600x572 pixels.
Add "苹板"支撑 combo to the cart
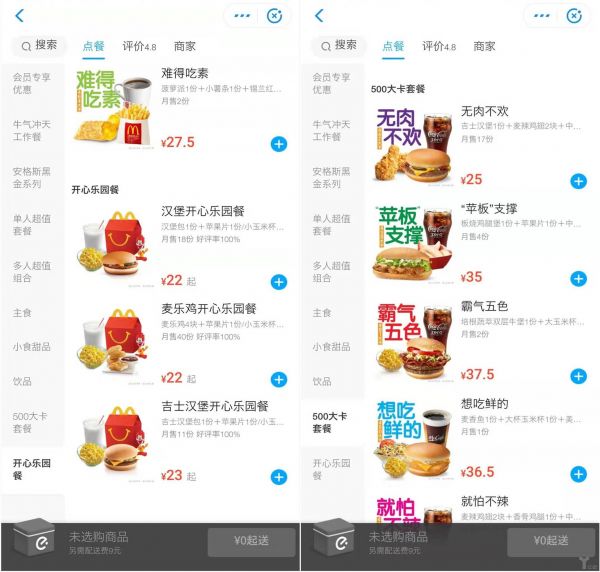[578, 278]
